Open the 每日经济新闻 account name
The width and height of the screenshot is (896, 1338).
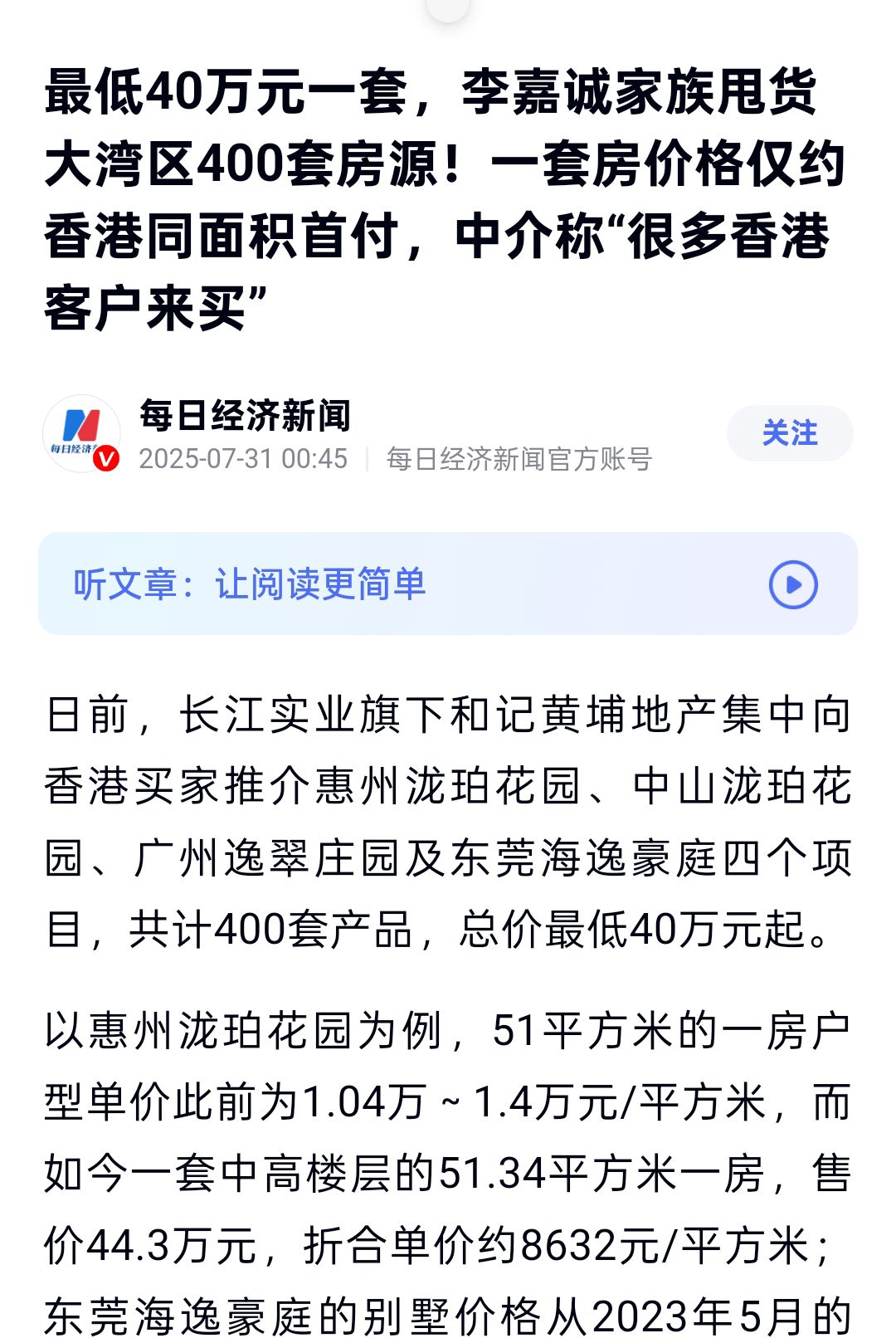point(245,415)
